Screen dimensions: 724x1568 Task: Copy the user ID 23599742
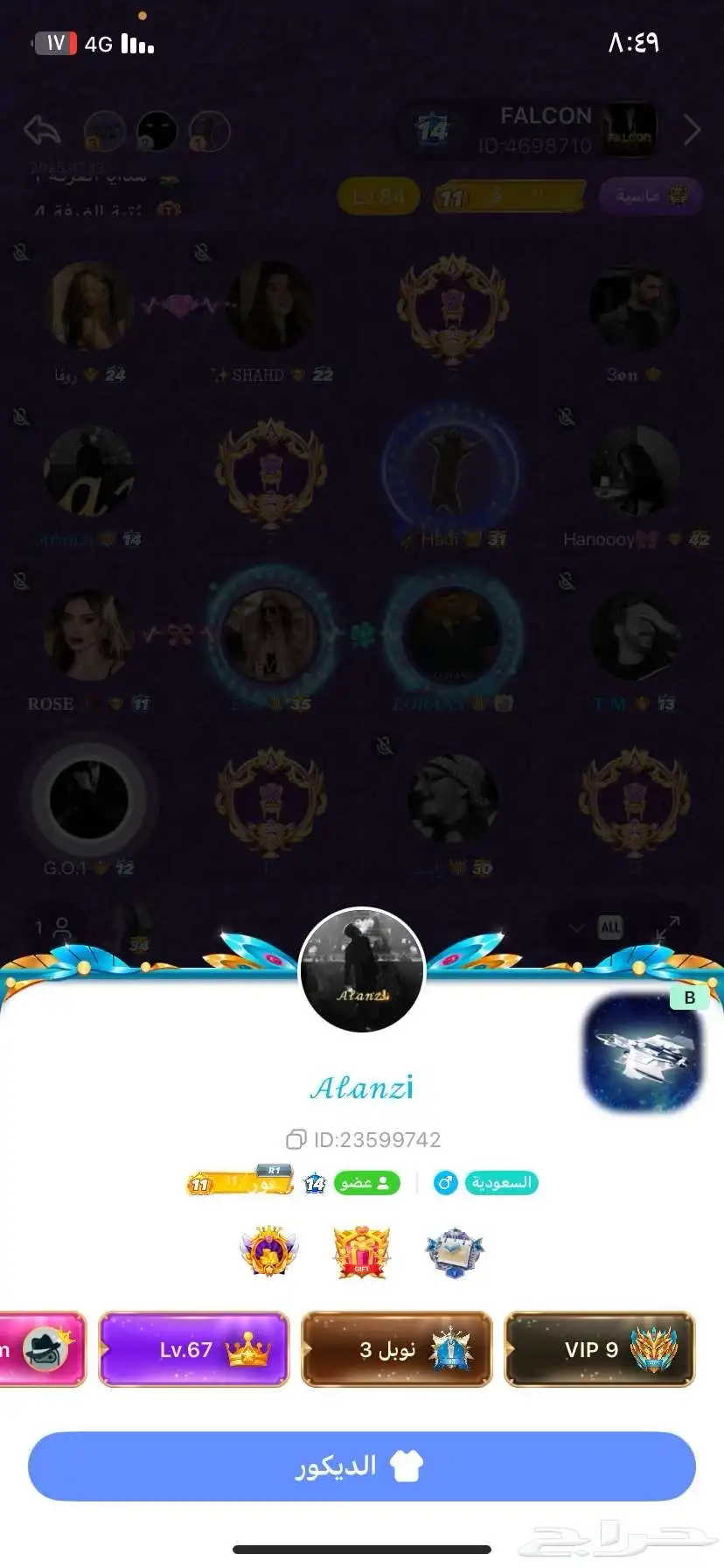296,1139
